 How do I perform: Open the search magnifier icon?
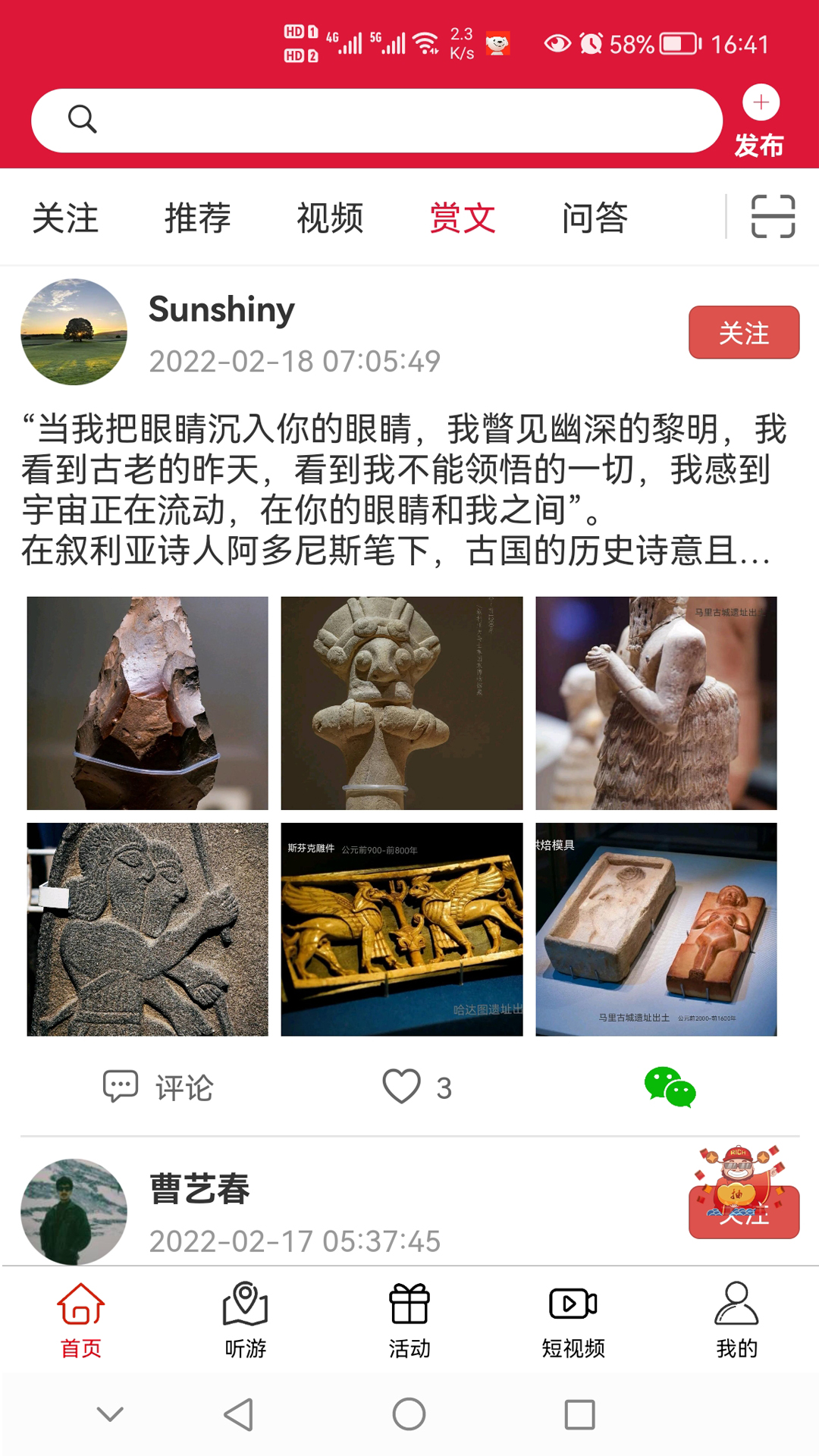click(81, 119)
